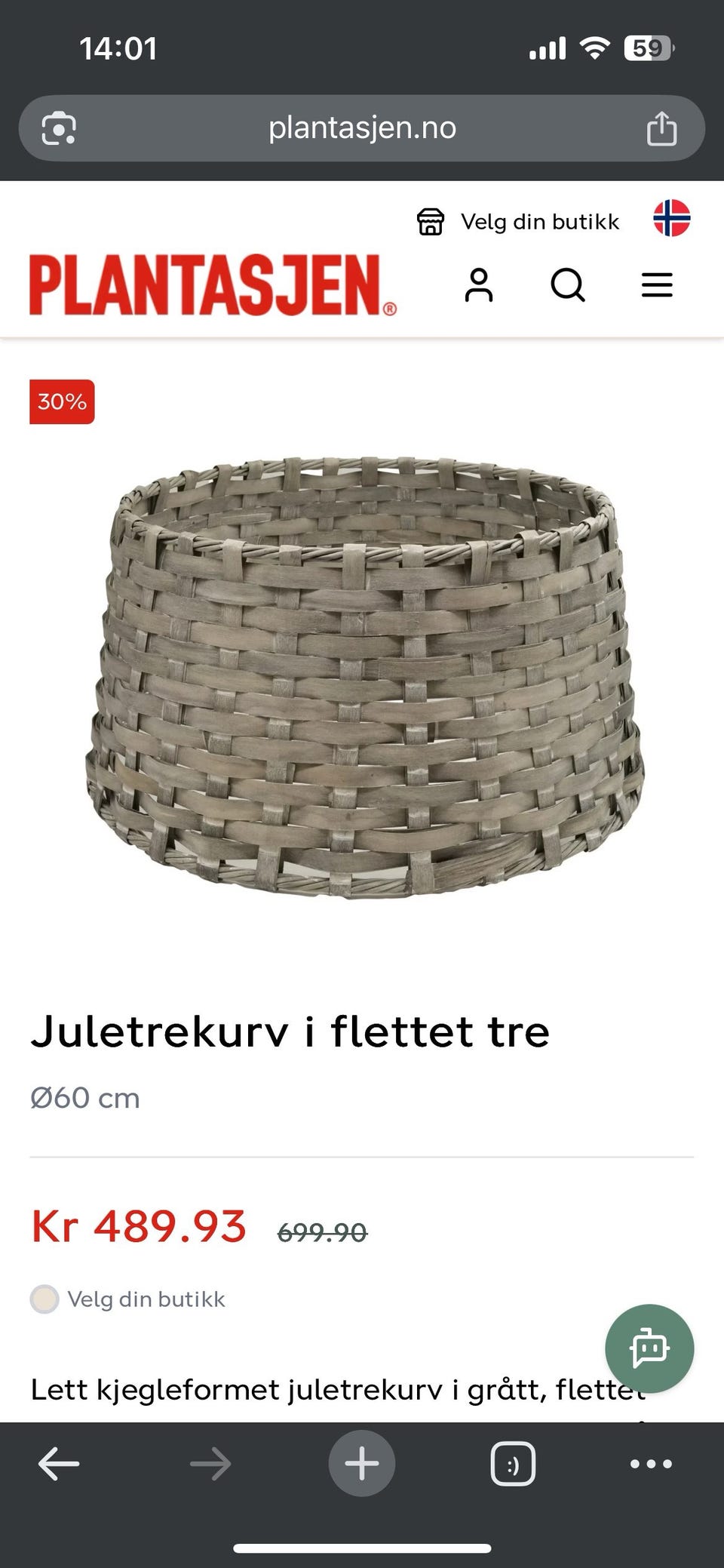This screenshot has width=724, height=1568.
Task: Open the hamburger navigation menu
Action: [657, 285]
